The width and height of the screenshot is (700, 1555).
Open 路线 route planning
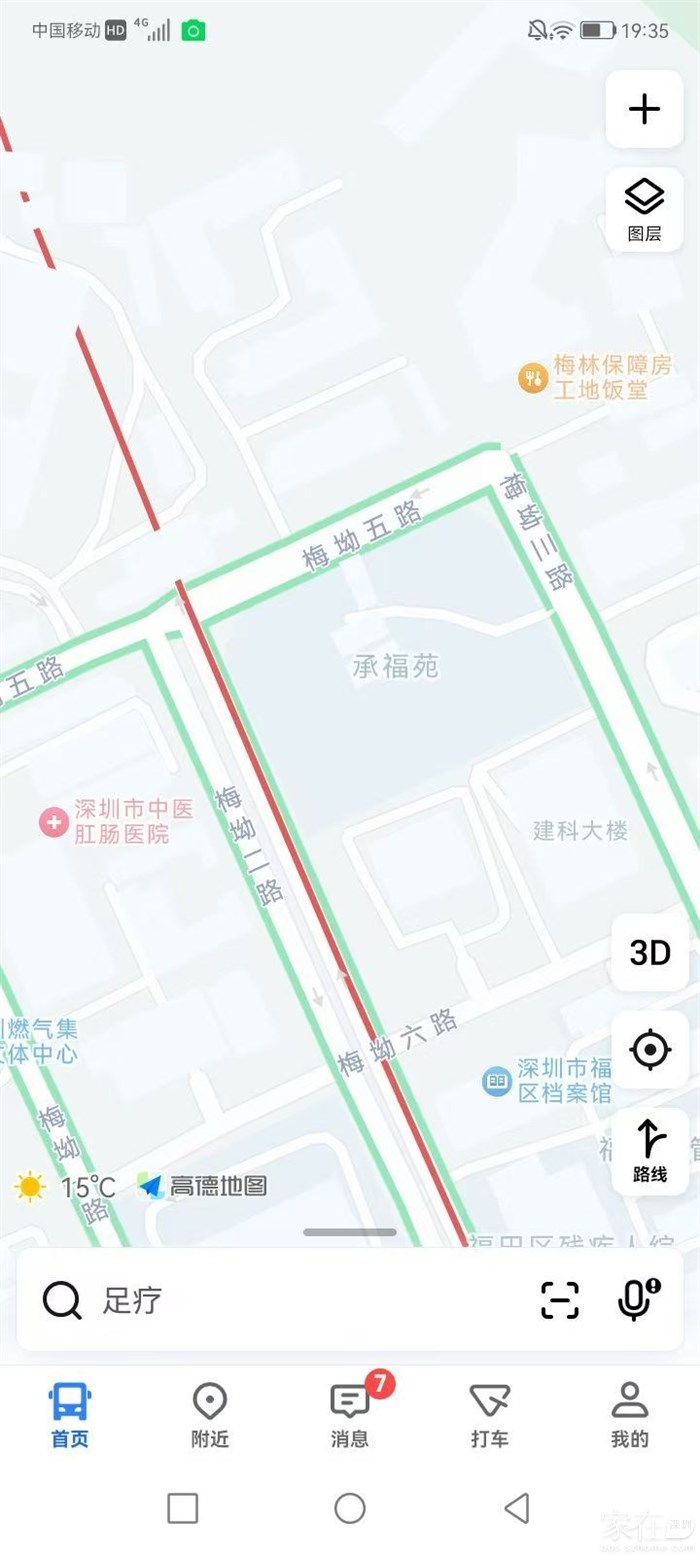click(x=649, y=1150)
